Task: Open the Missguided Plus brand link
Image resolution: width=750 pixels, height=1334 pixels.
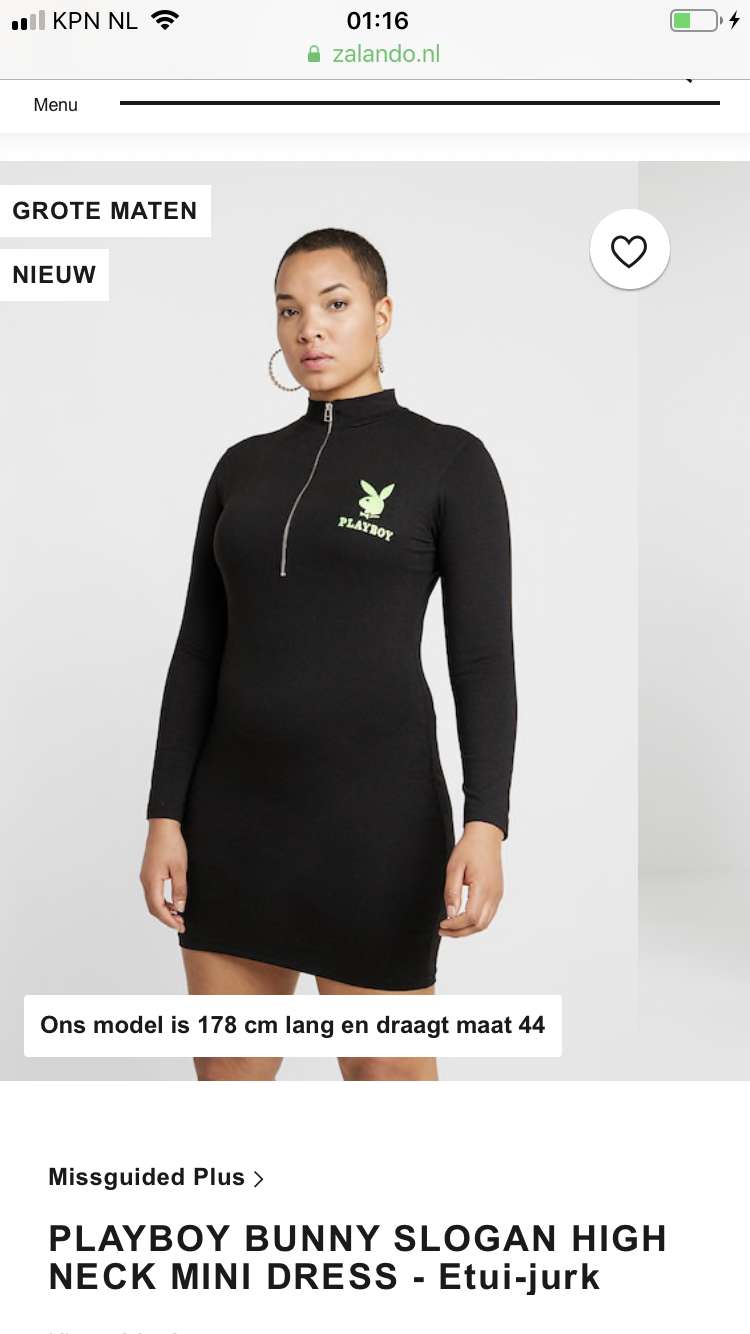Action: point(156,1177)
